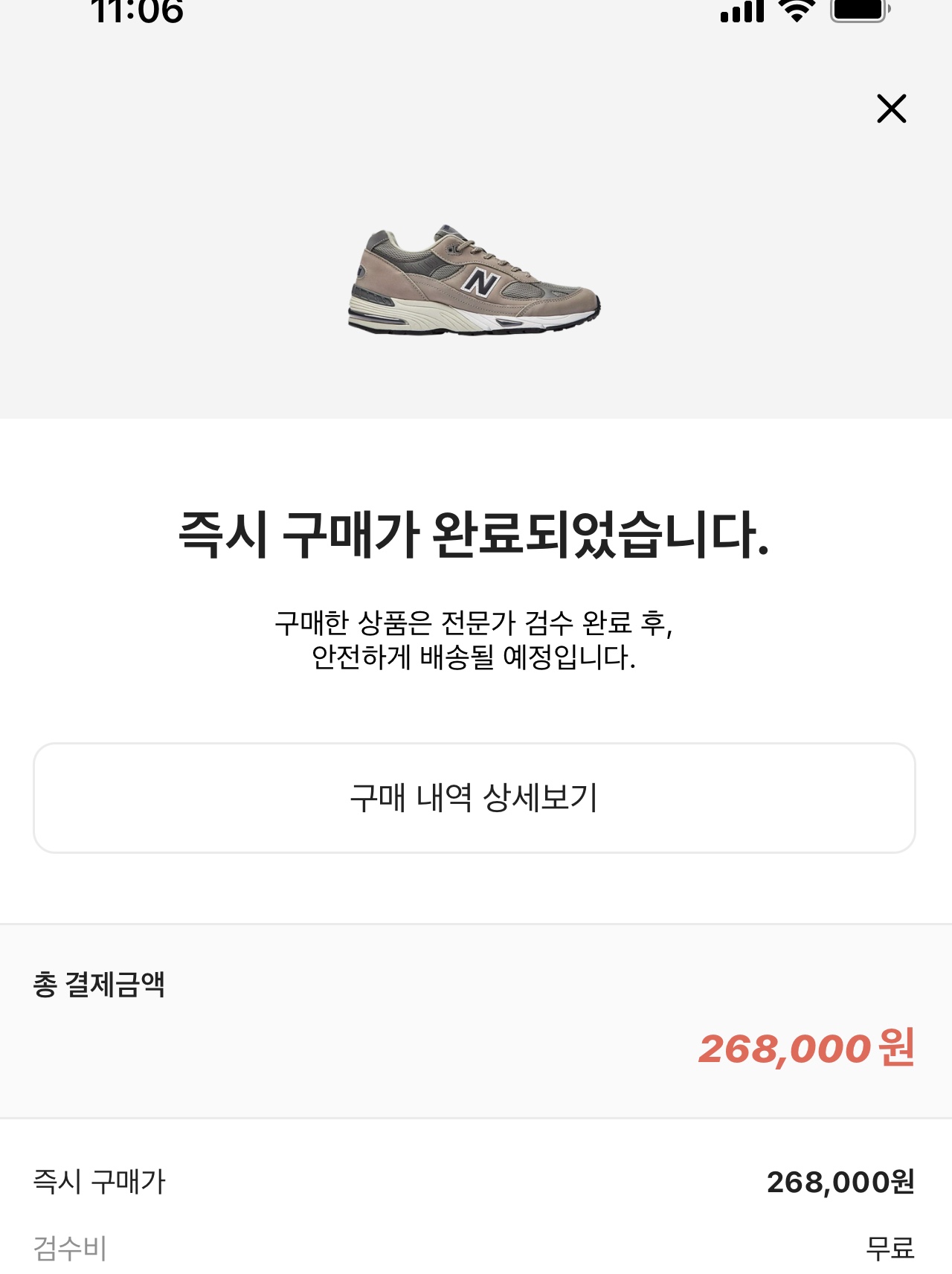Close the purchase completion screen
Viewport: 952px width, 1274px height.
pyautogui.click(x=890, y=109)
